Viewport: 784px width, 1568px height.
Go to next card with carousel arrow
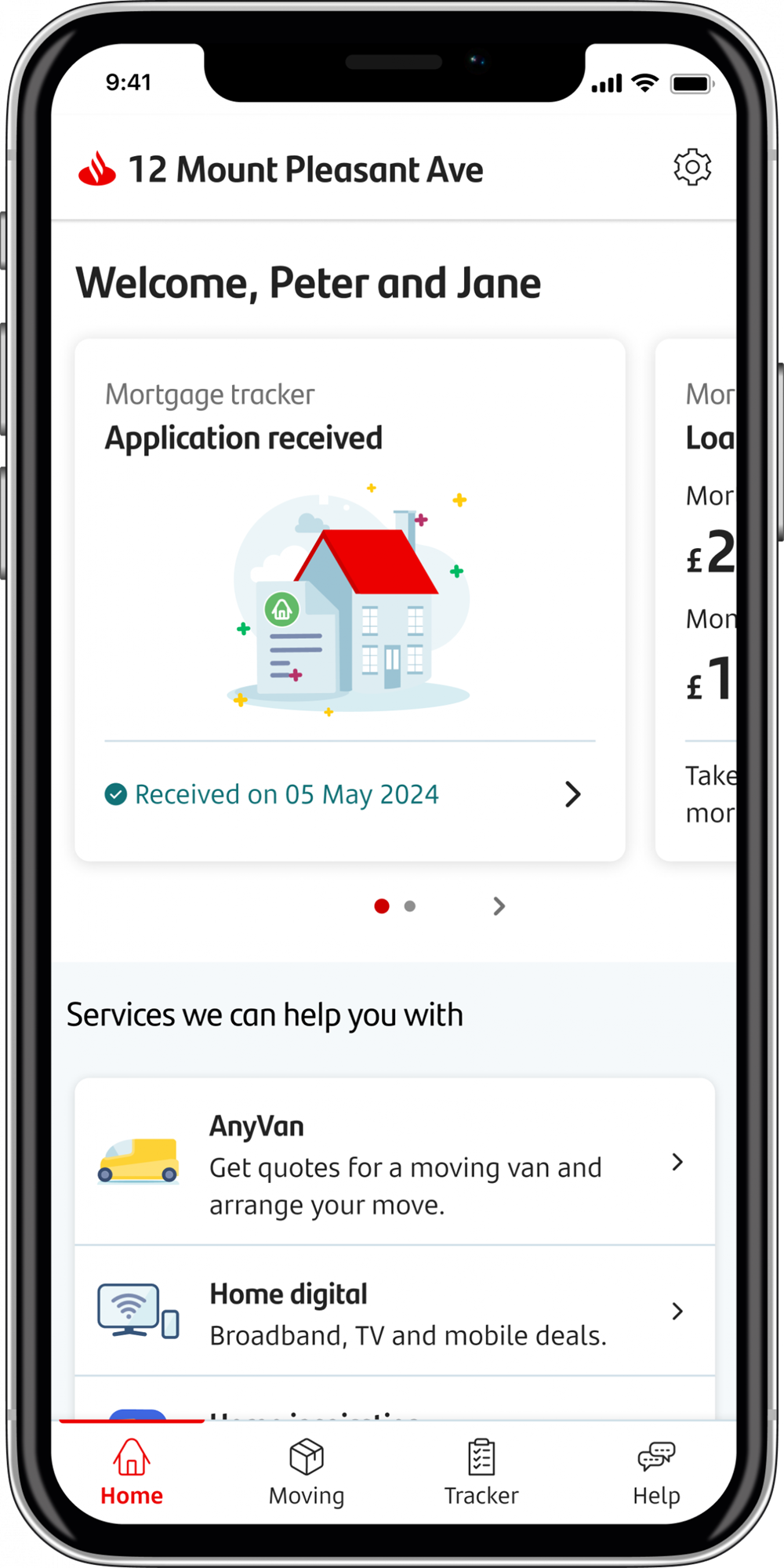point(499,906)
